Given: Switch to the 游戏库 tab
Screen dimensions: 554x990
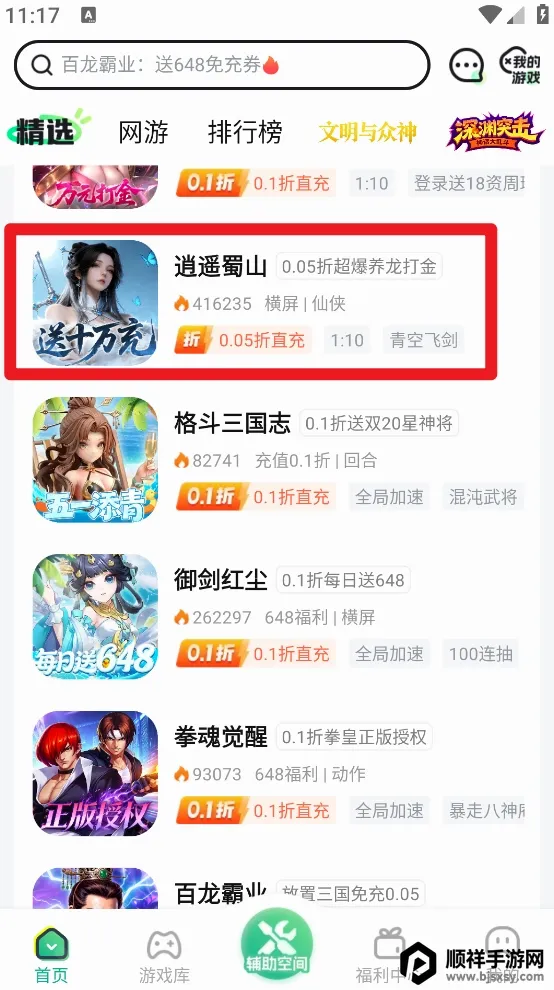Looking at the screenshot, I should coord(164,955).
